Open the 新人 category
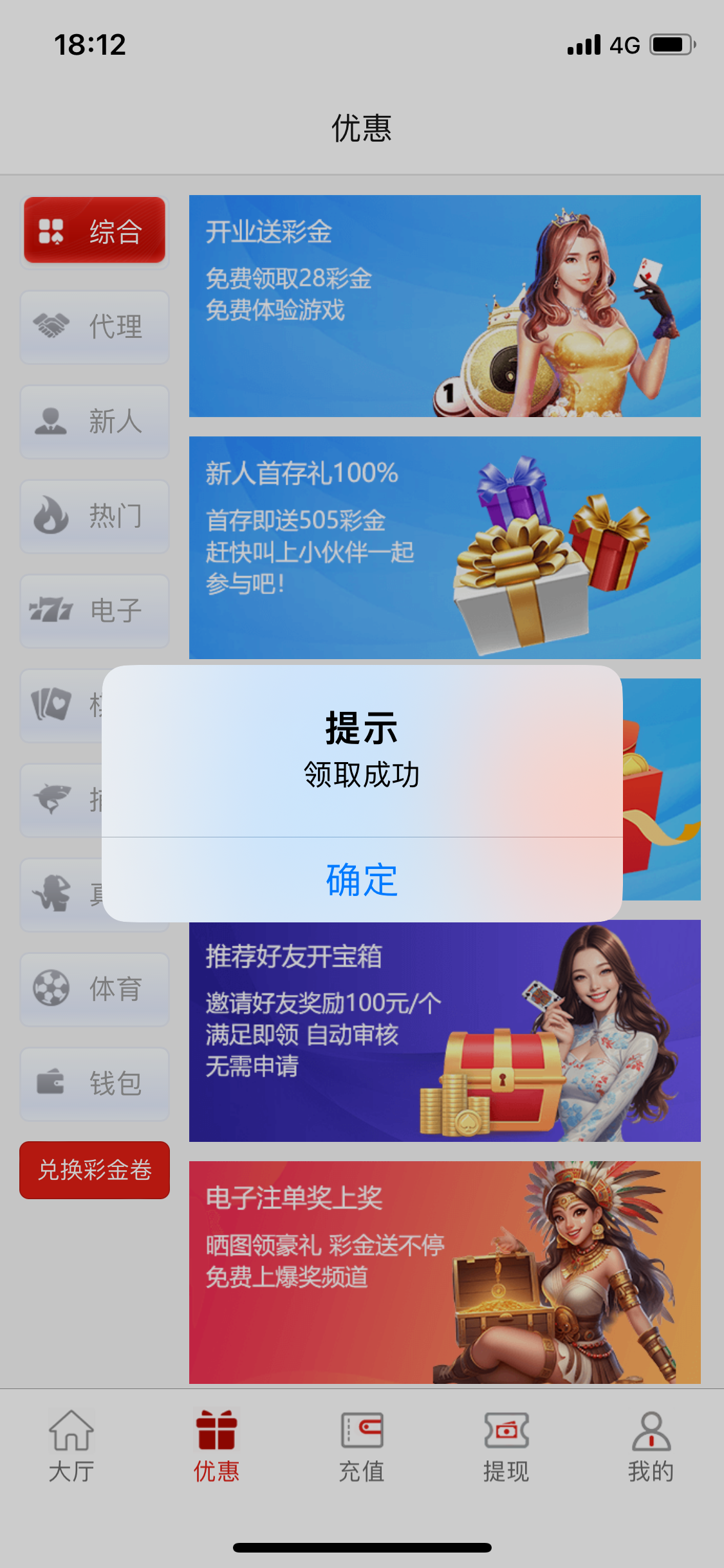This screenshot has height=1568, width=724. 95,422
